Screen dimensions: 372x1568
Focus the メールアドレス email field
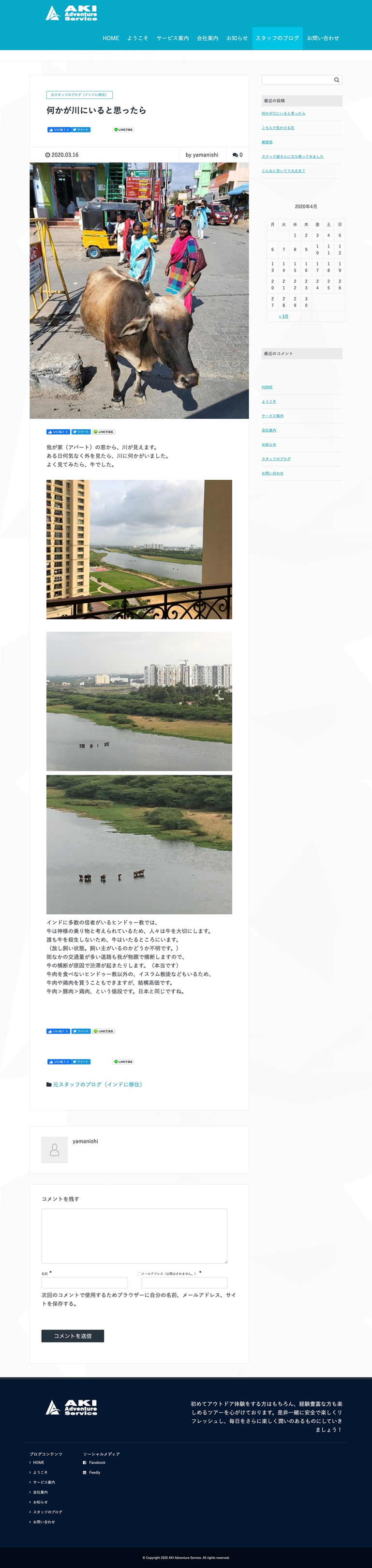click(x=184, y=1282)
